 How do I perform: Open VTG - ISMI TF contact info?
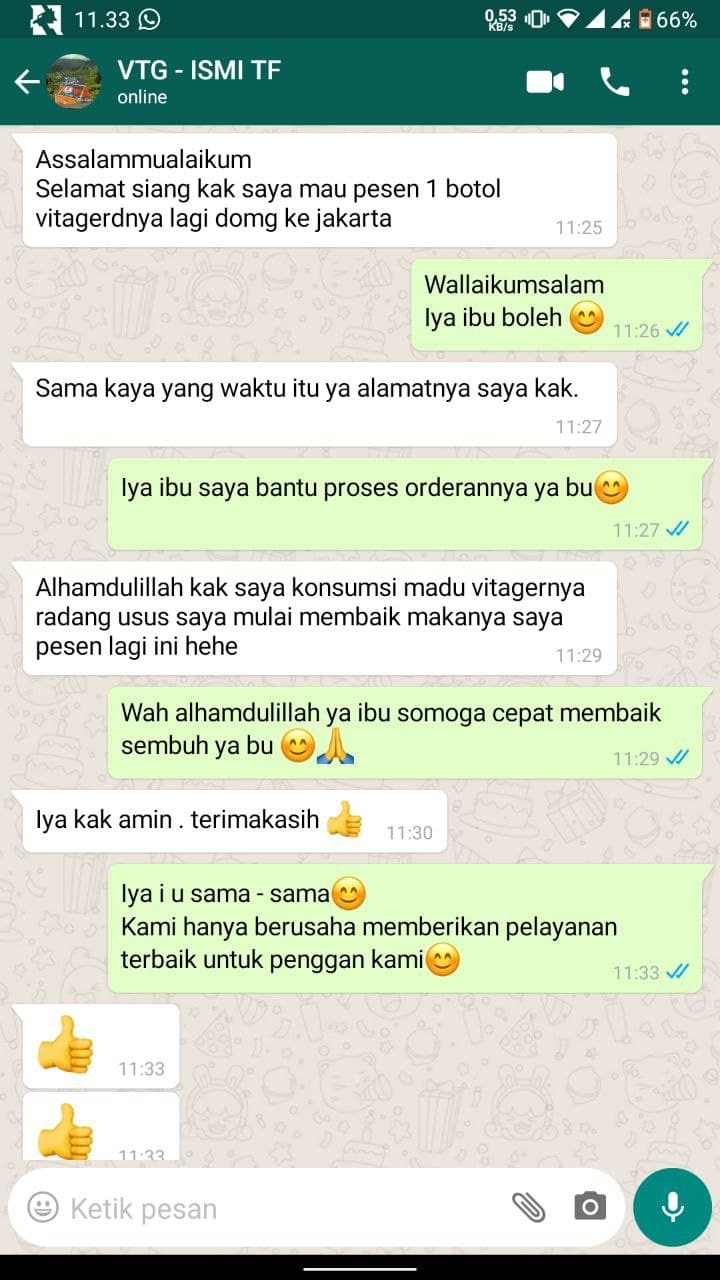coord(200,82)
